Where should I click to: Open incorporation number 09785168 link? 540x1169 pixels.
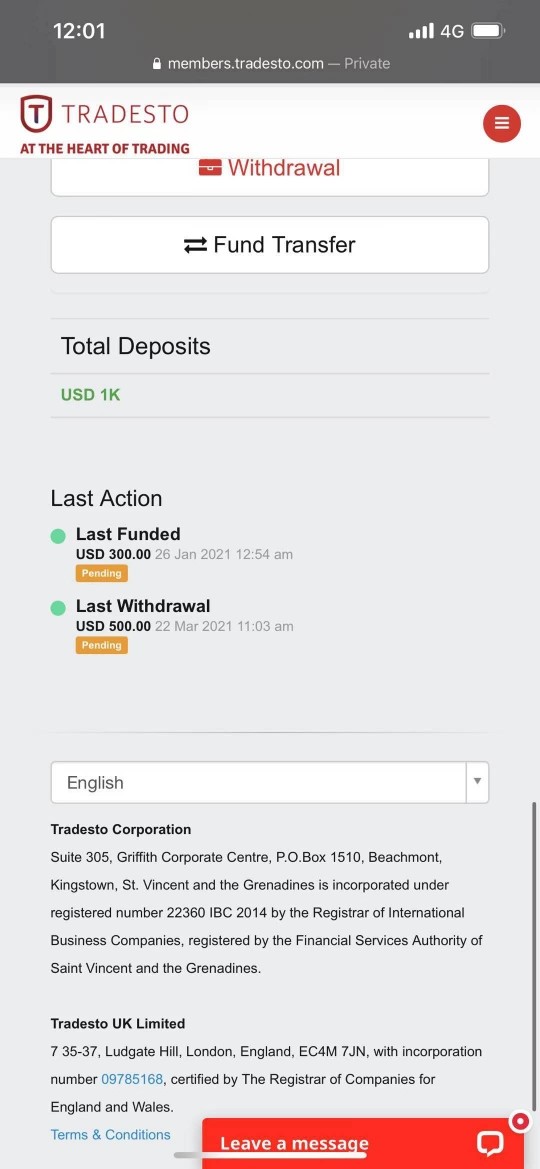point(132,1079)
